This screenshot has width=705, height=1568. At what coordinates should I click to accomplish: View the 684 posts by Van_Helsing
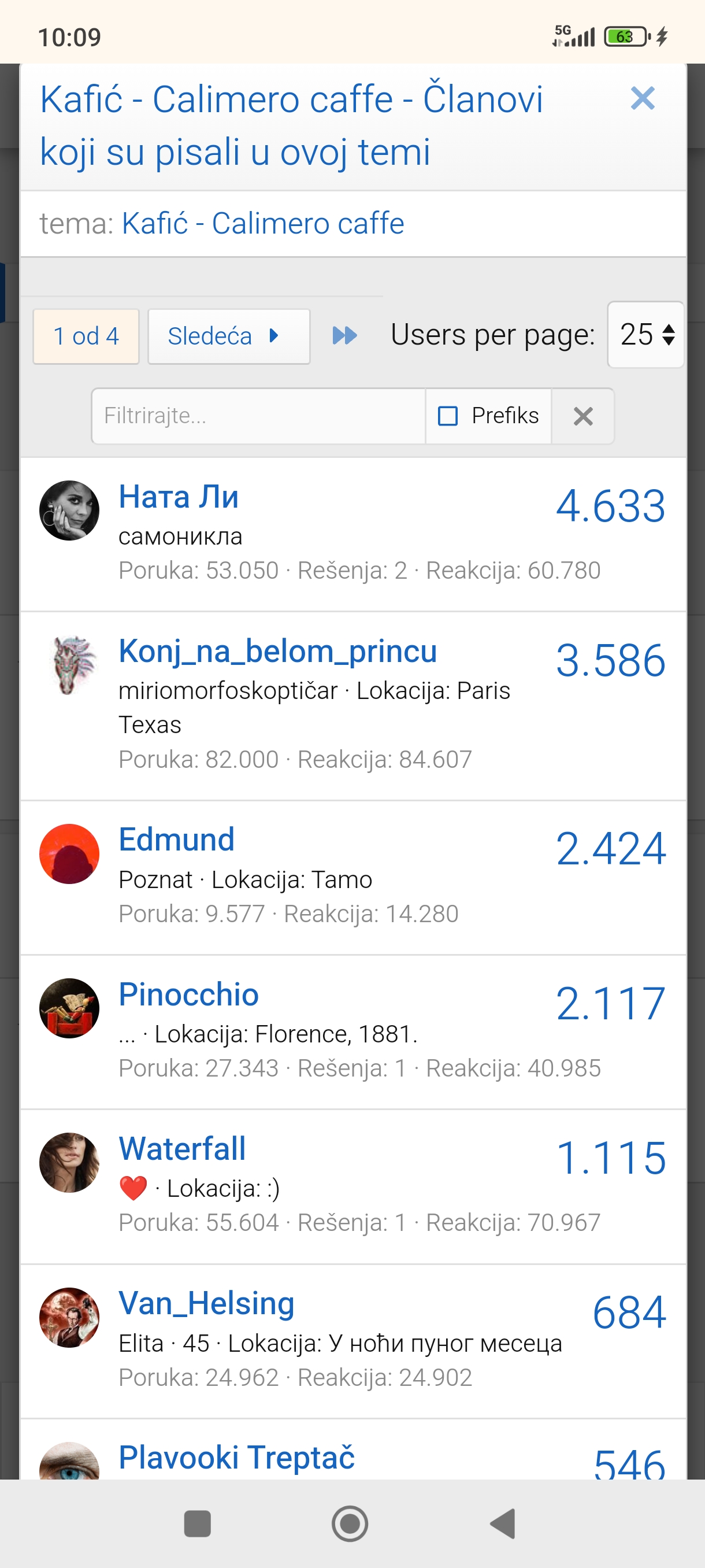click(x=628, y=1313)
